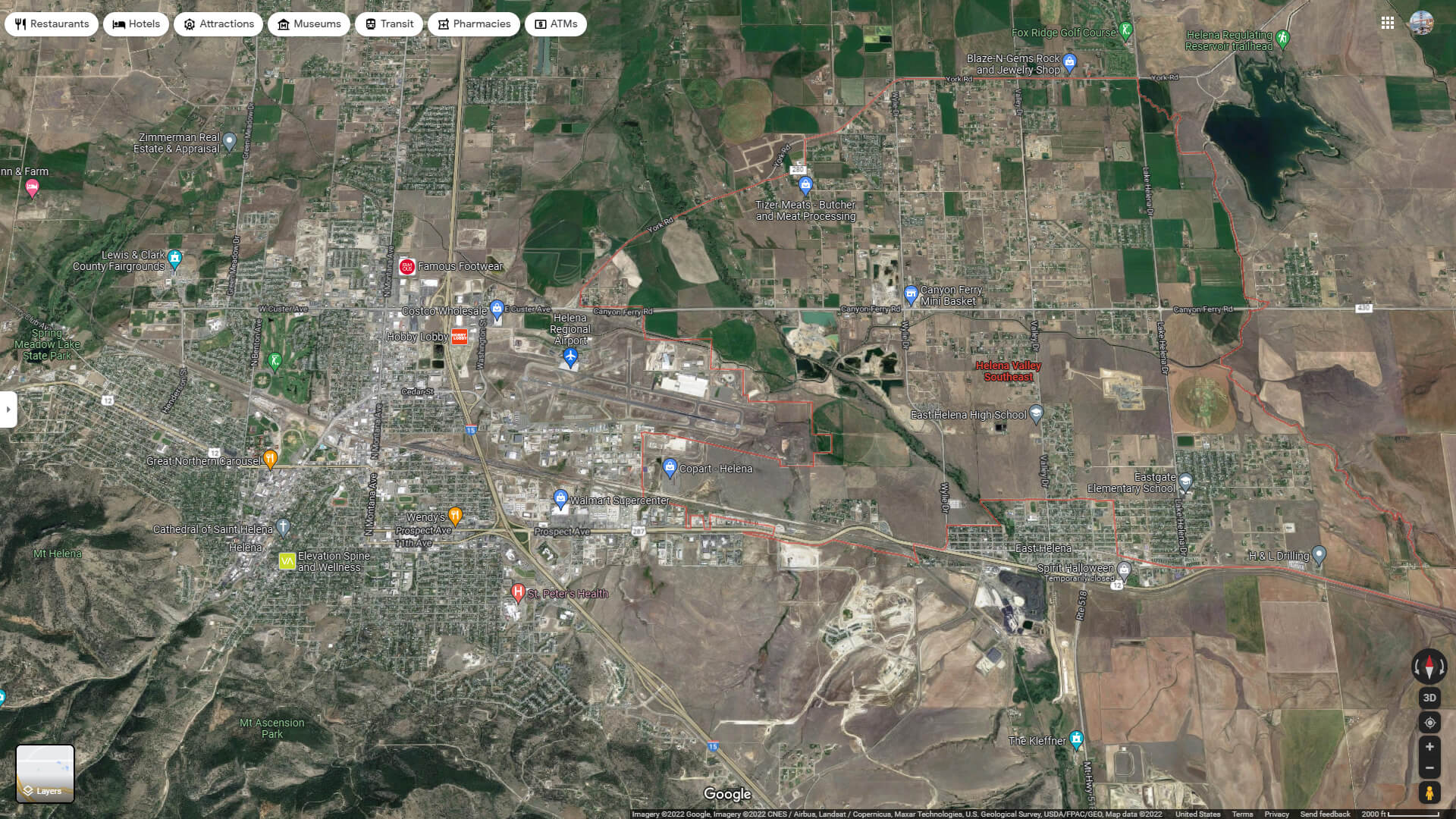Zoom in on the map
Screen dimensions: 1456x819
pyautogui.click(x=1429, y=747)
